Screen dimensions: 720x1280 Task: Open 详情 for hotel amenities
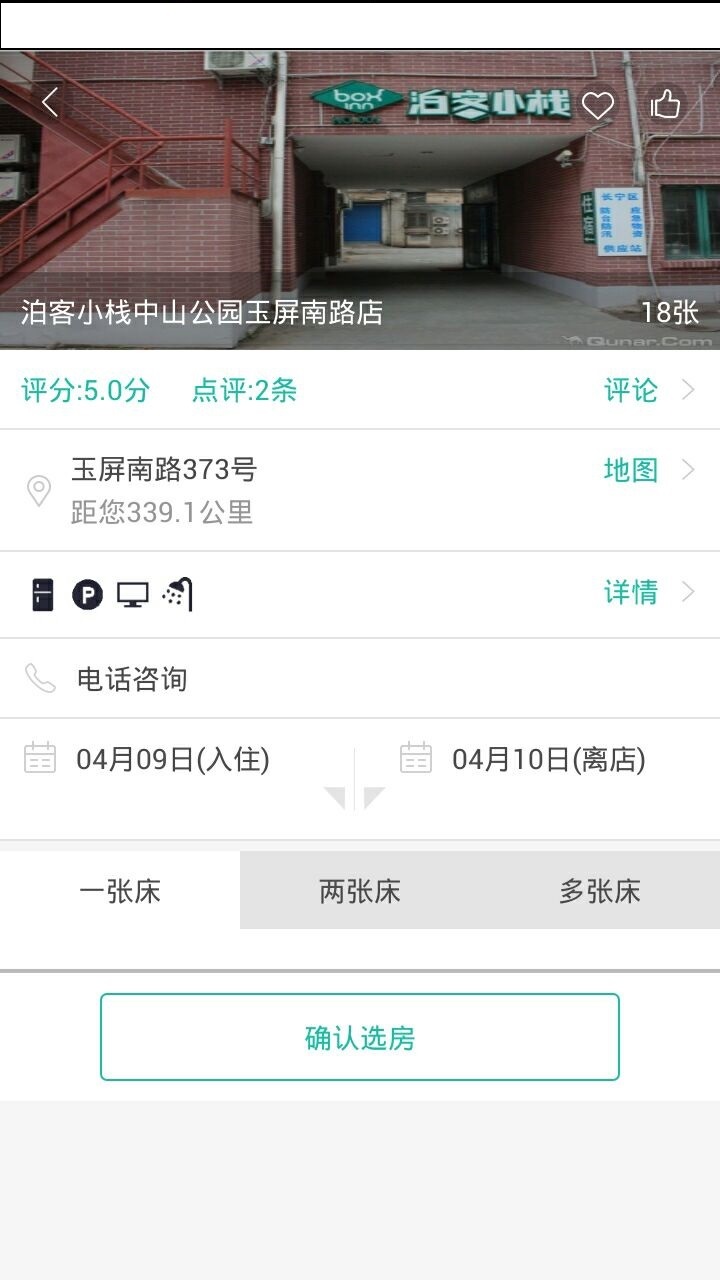648,593
